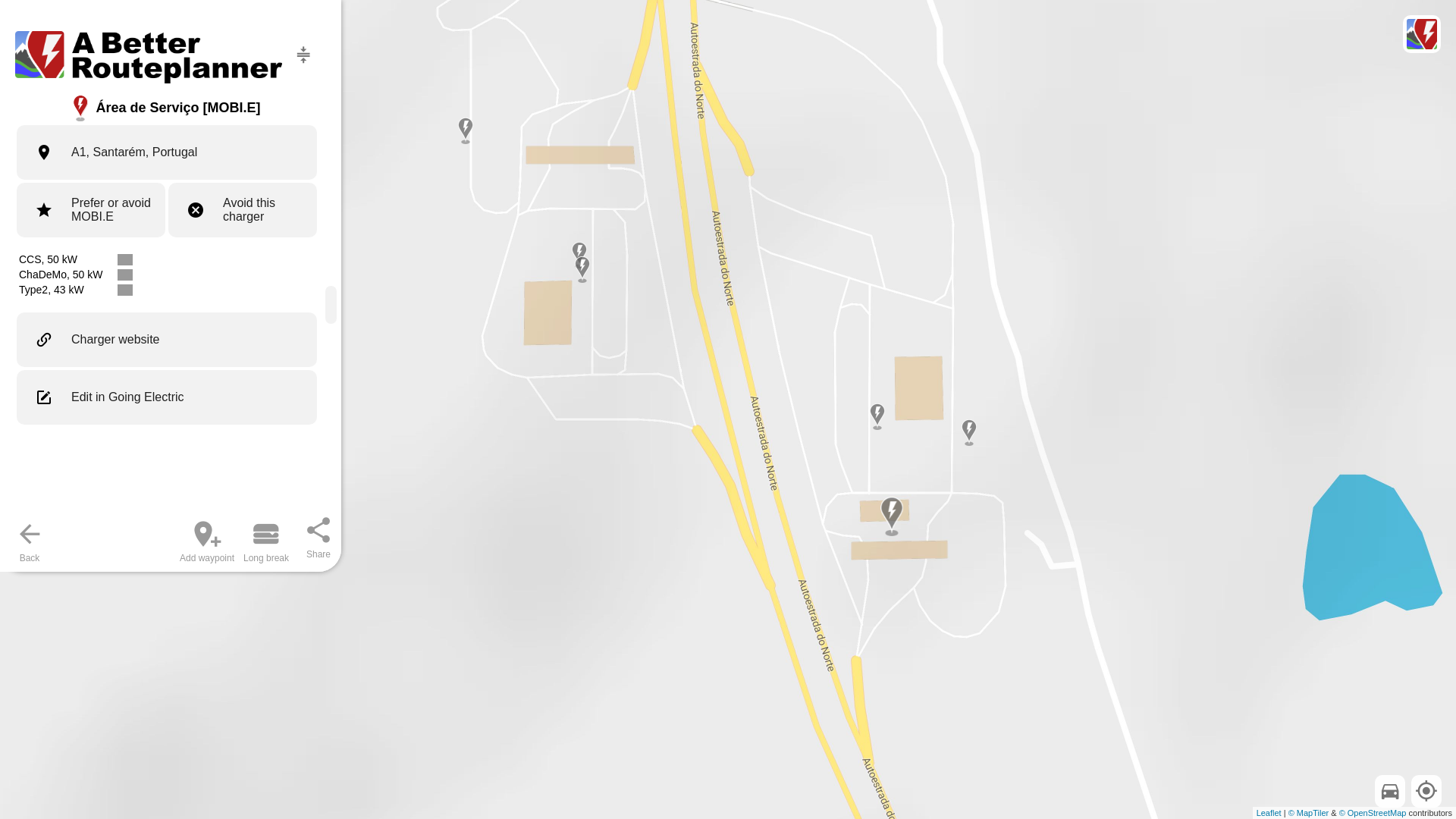
Task: Set a Long break here
Action: pyautogui.click(x=266, y=541)
